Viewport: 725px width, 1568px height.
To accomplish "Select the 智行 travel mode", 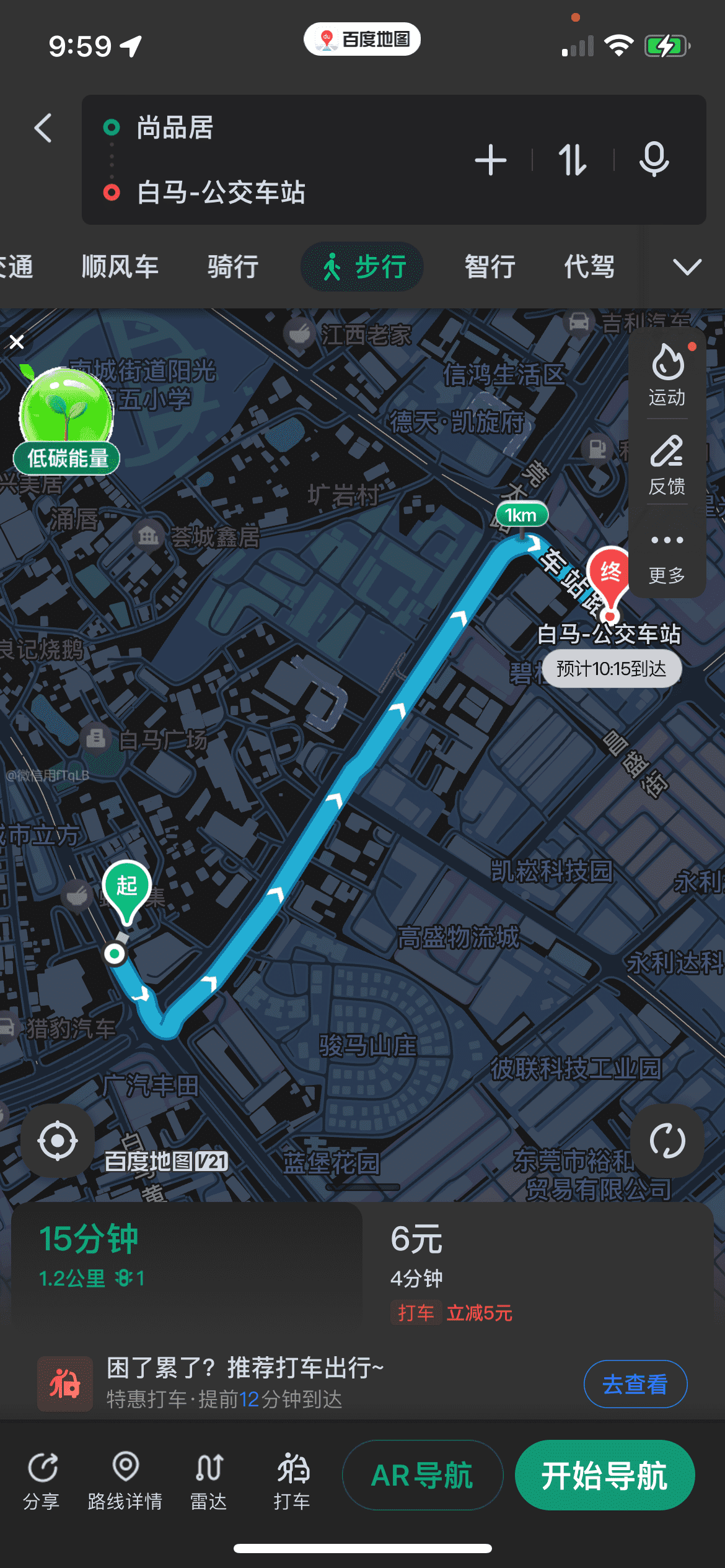I will [x=490, y=267].
